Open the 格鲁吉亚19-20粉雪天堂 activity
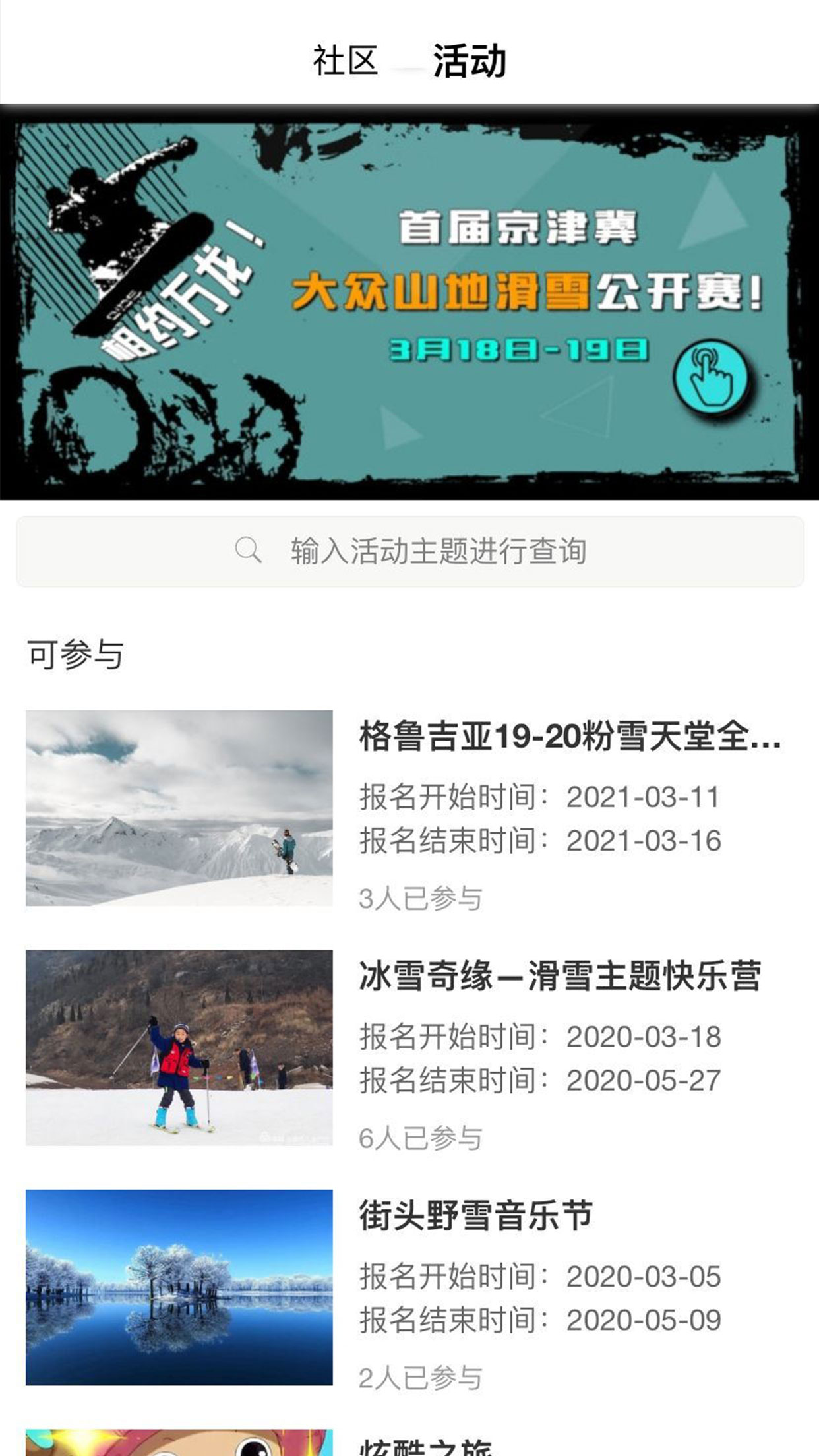This screenshot has width=819, height=1456. click(569, 737)
